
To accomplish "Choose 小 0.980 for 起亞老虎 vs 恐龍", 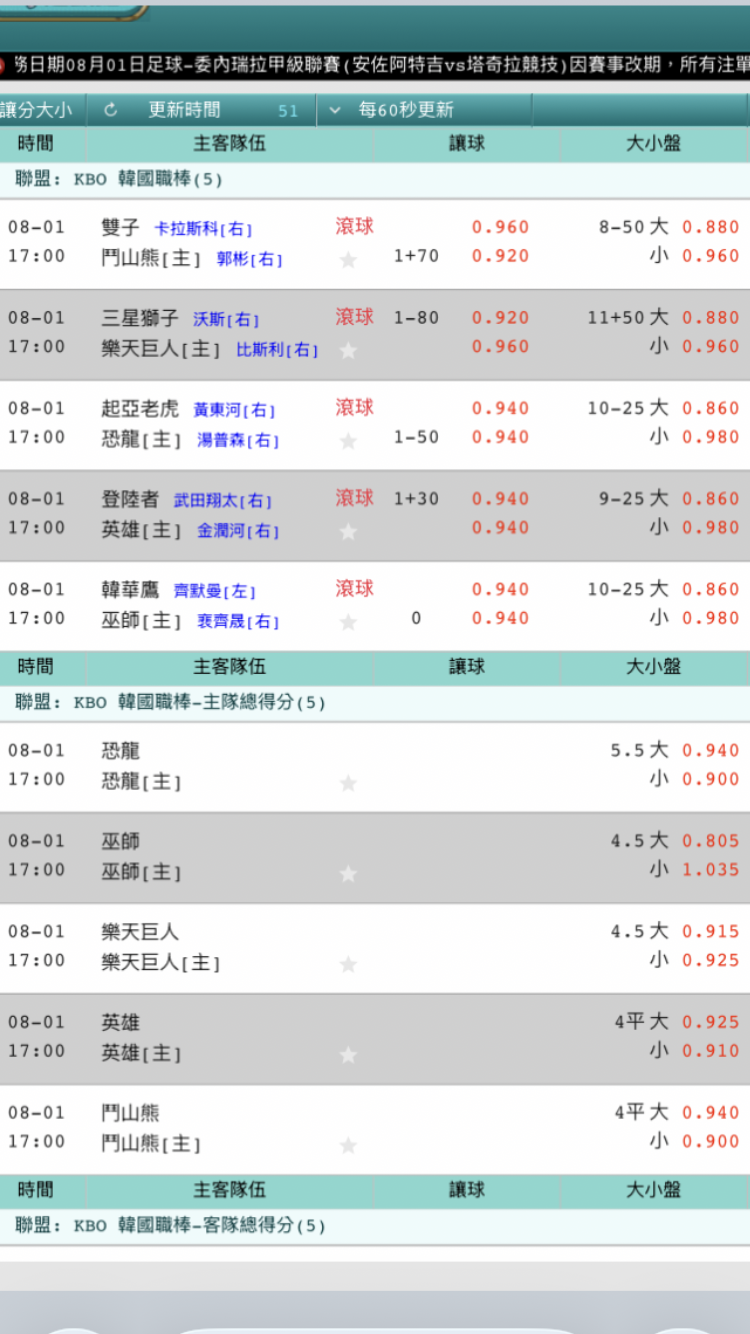I will click(x=710, y=437).
